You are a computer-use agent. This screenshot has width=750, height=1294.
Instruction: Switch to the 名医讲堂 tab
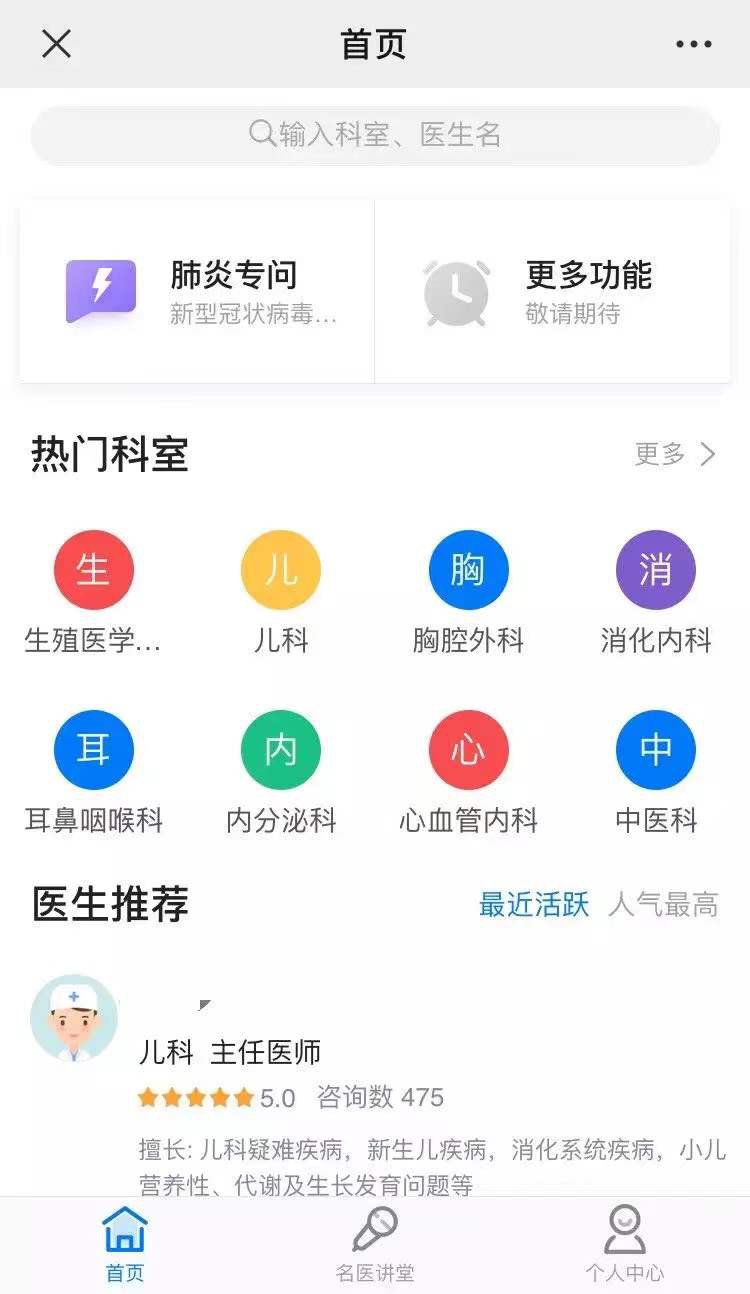pos(375,1243)
